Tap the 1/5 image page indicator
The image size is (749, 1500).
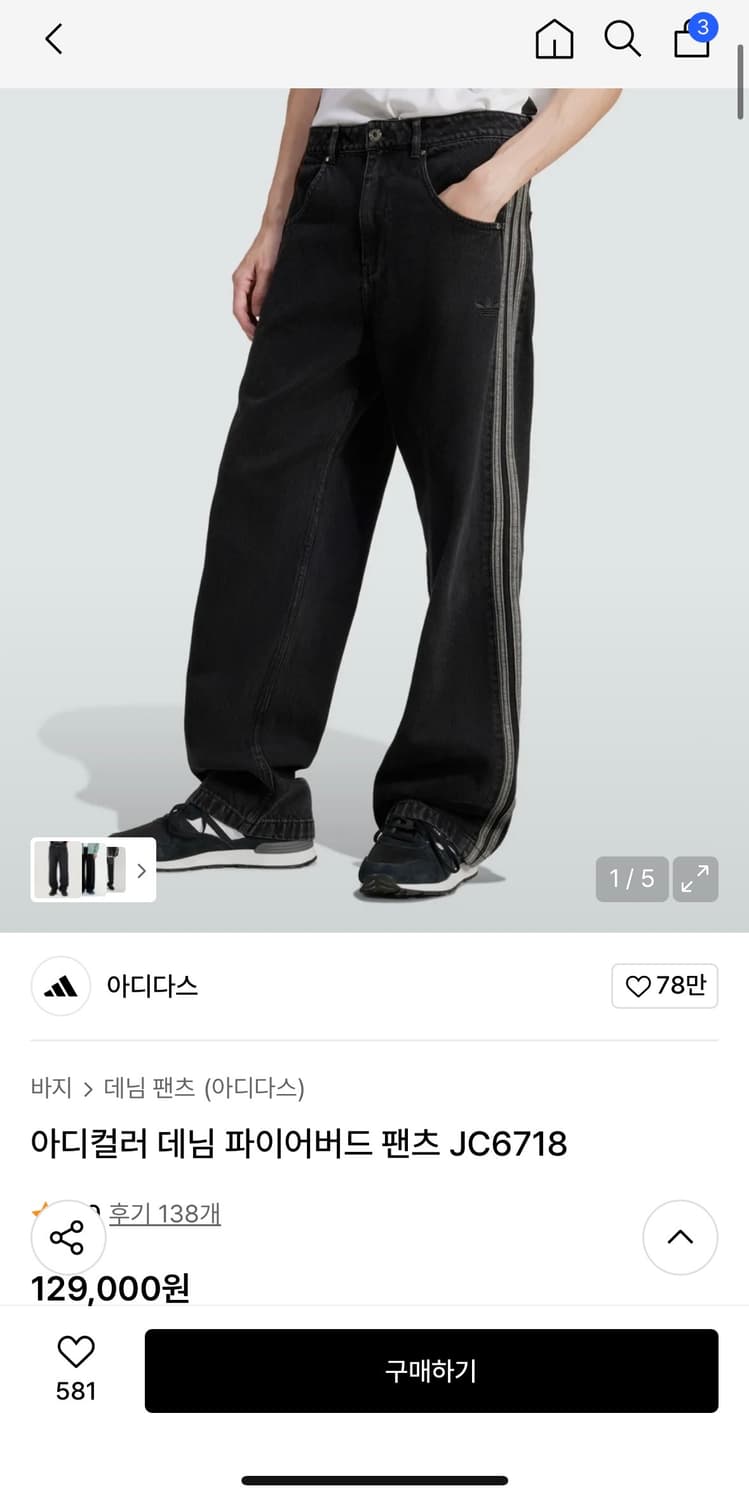[x=632, y=880]
